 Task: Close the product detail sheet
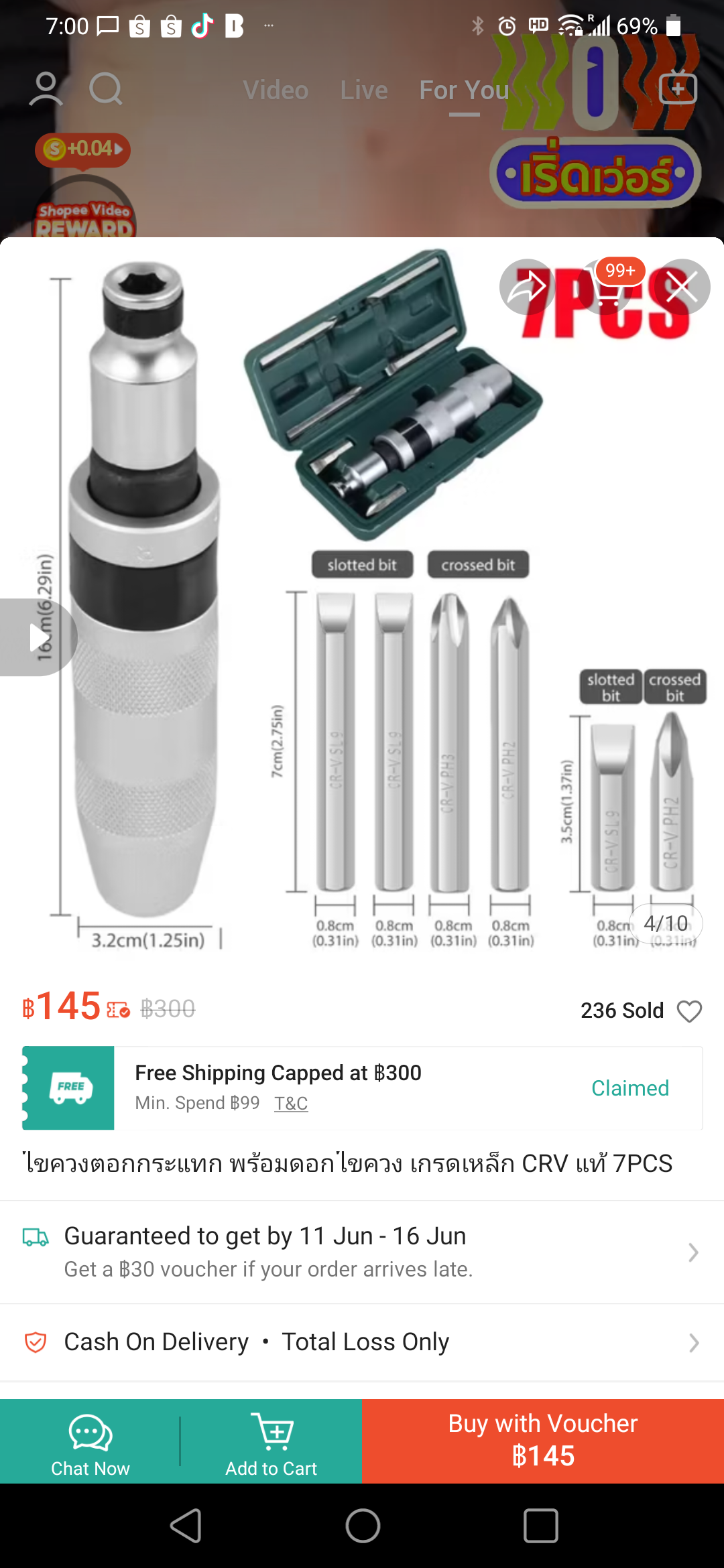tap(682, 287)
